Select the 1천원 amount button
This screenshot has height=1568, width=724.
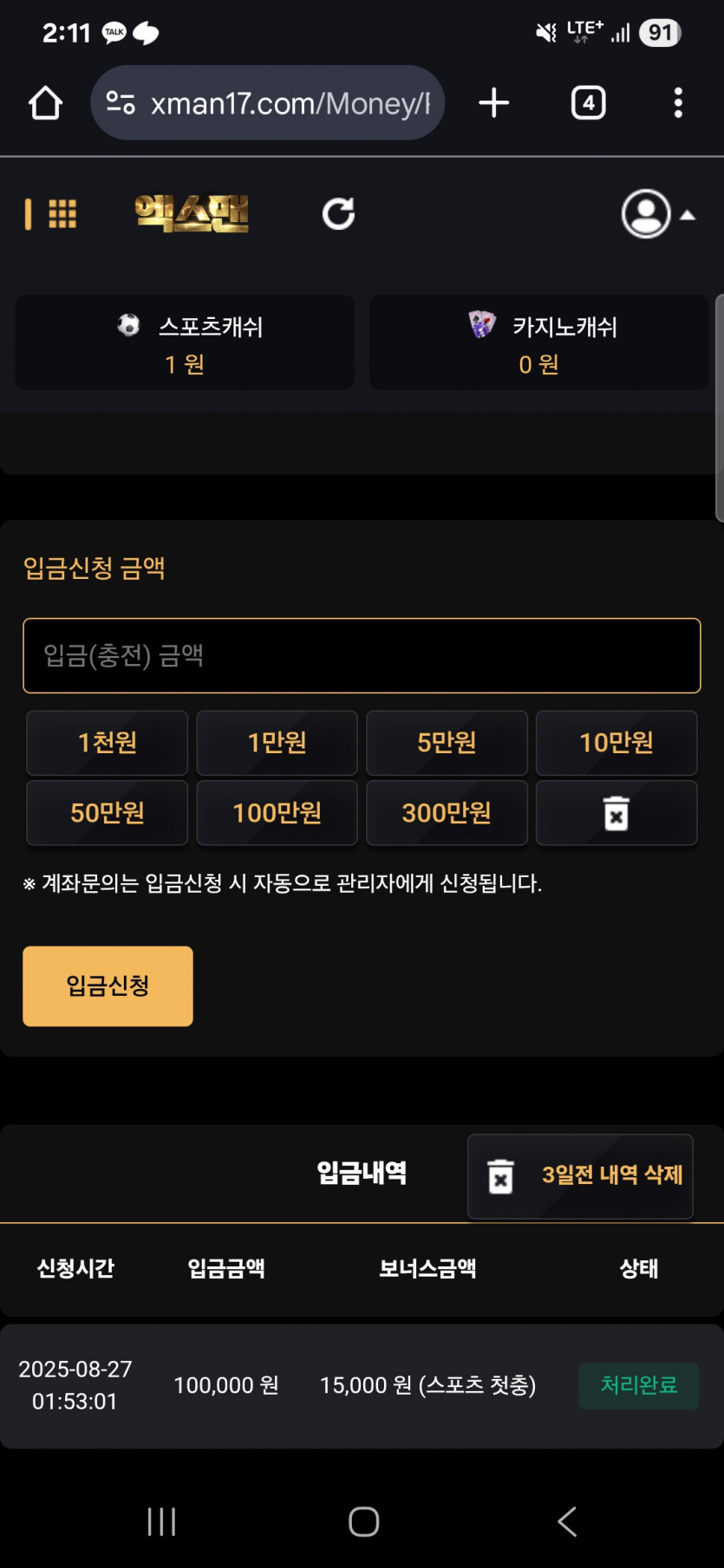pyautogui.click(x=107, y=743)
